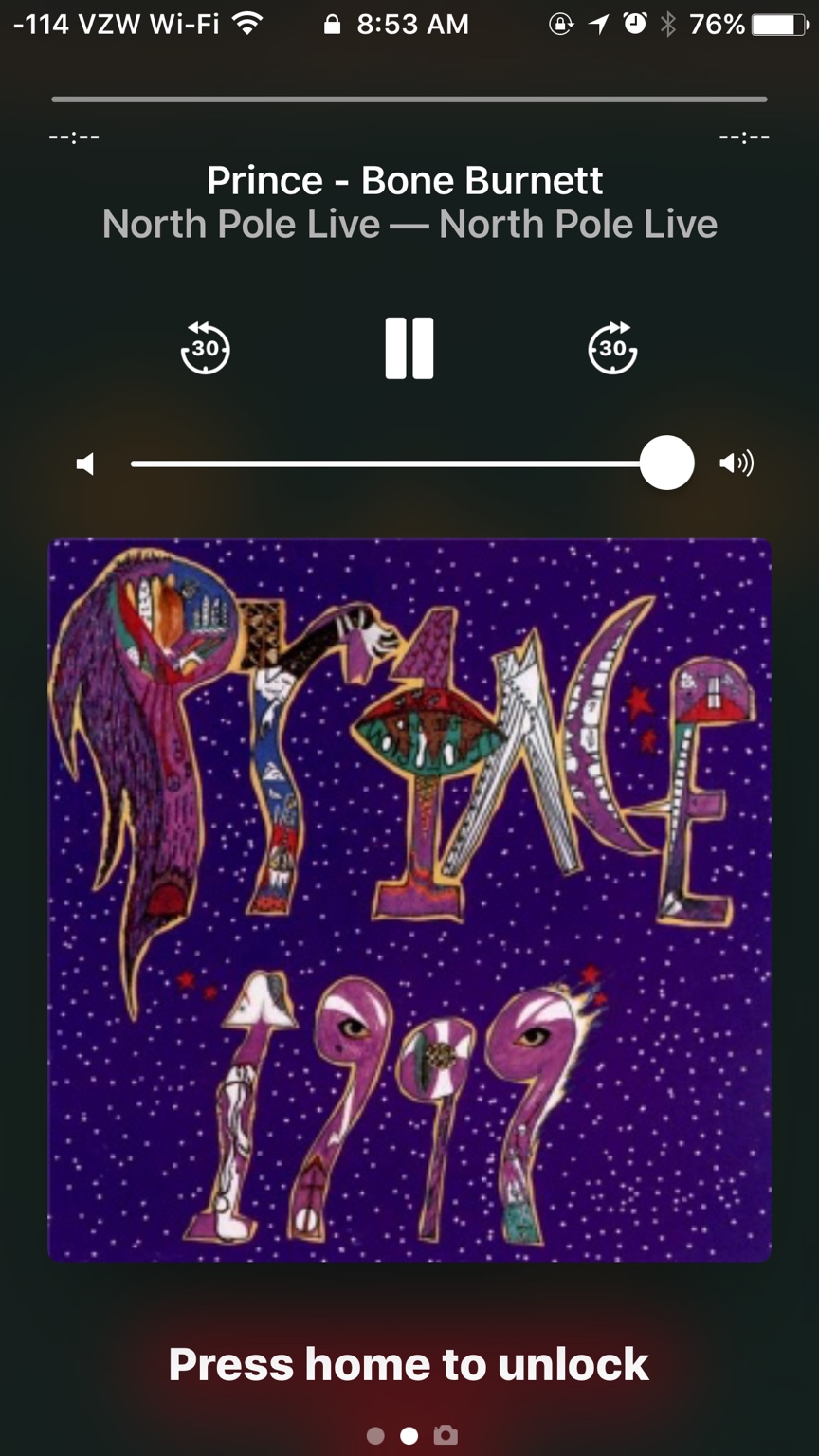Tap the volume slider knob

point(666,463)
